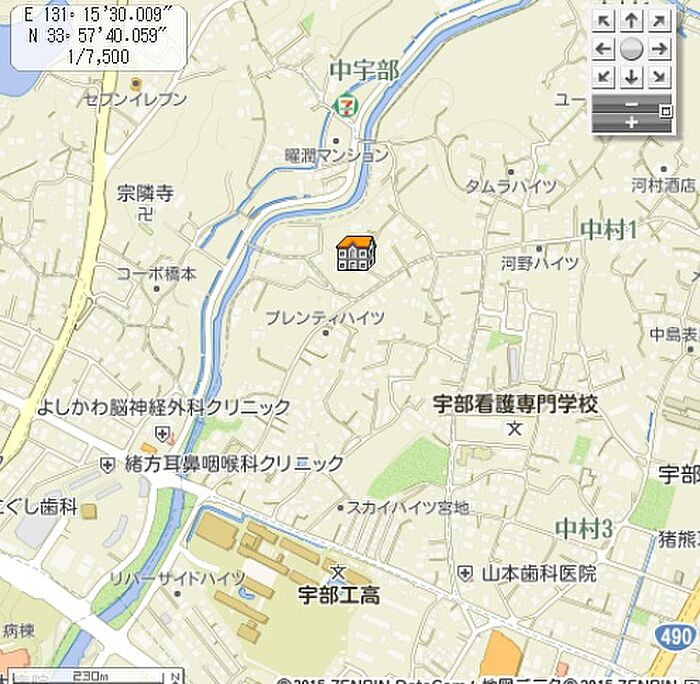700x684 pixels.
Task: Zoom in with the plus button
Action: (x=631, y=123)
